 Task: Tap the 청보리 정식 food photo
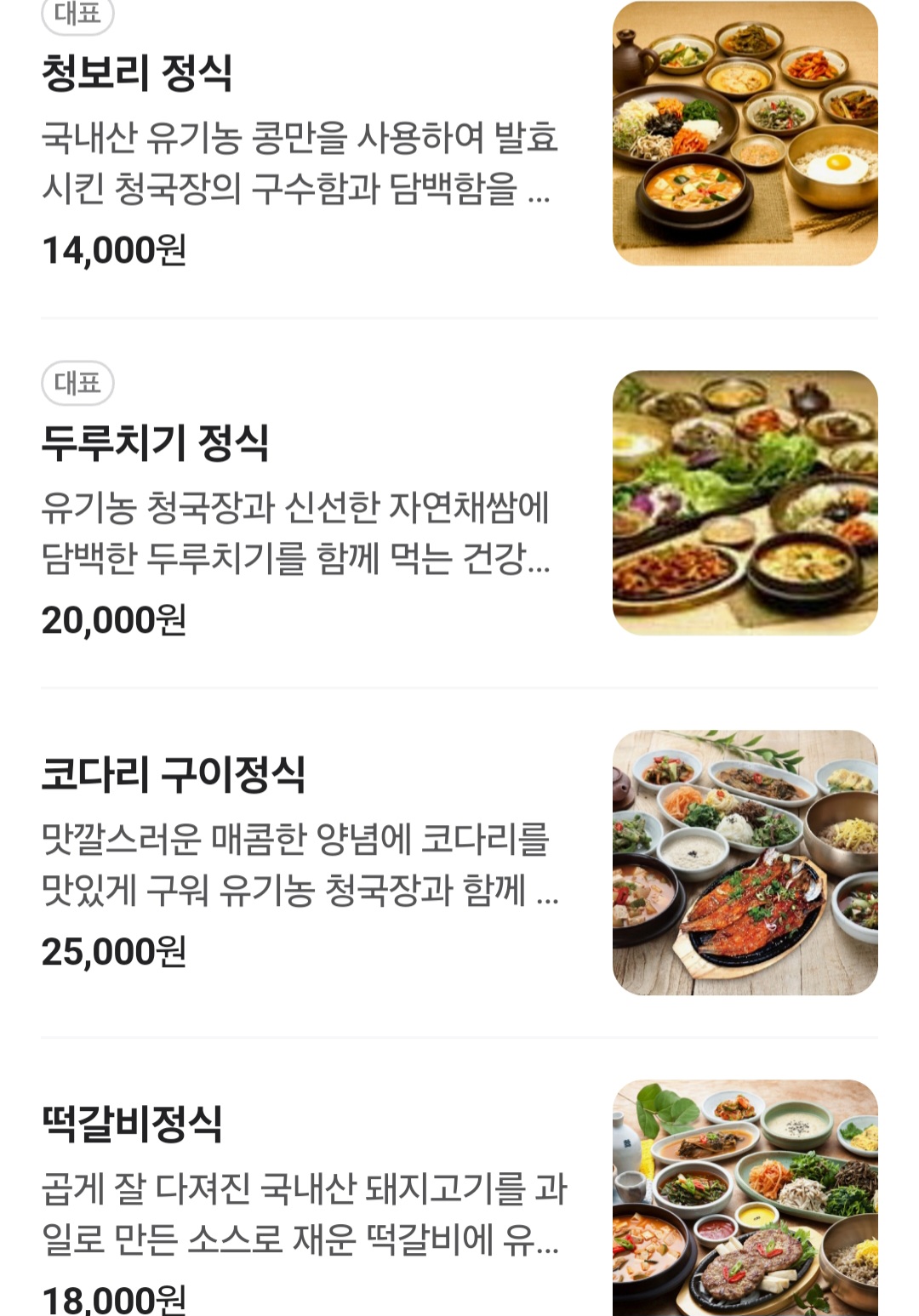745,134
